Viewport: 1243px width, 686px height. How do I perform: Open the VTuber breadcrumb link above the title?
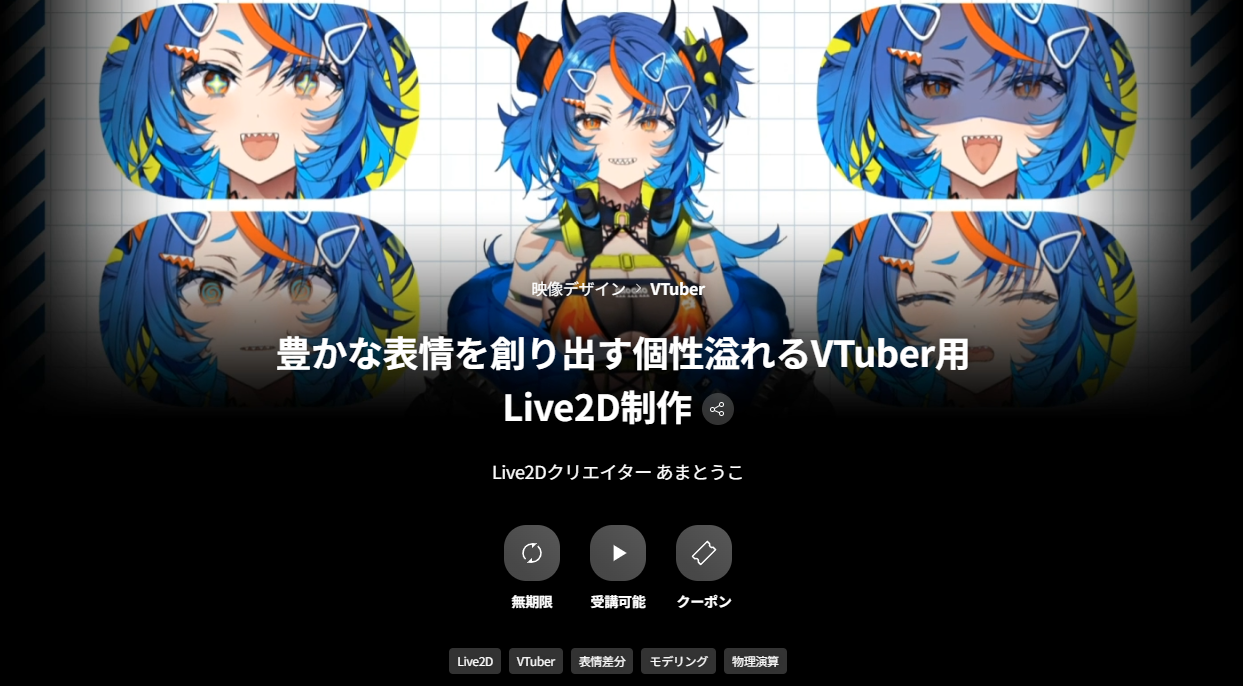point(677,289)
